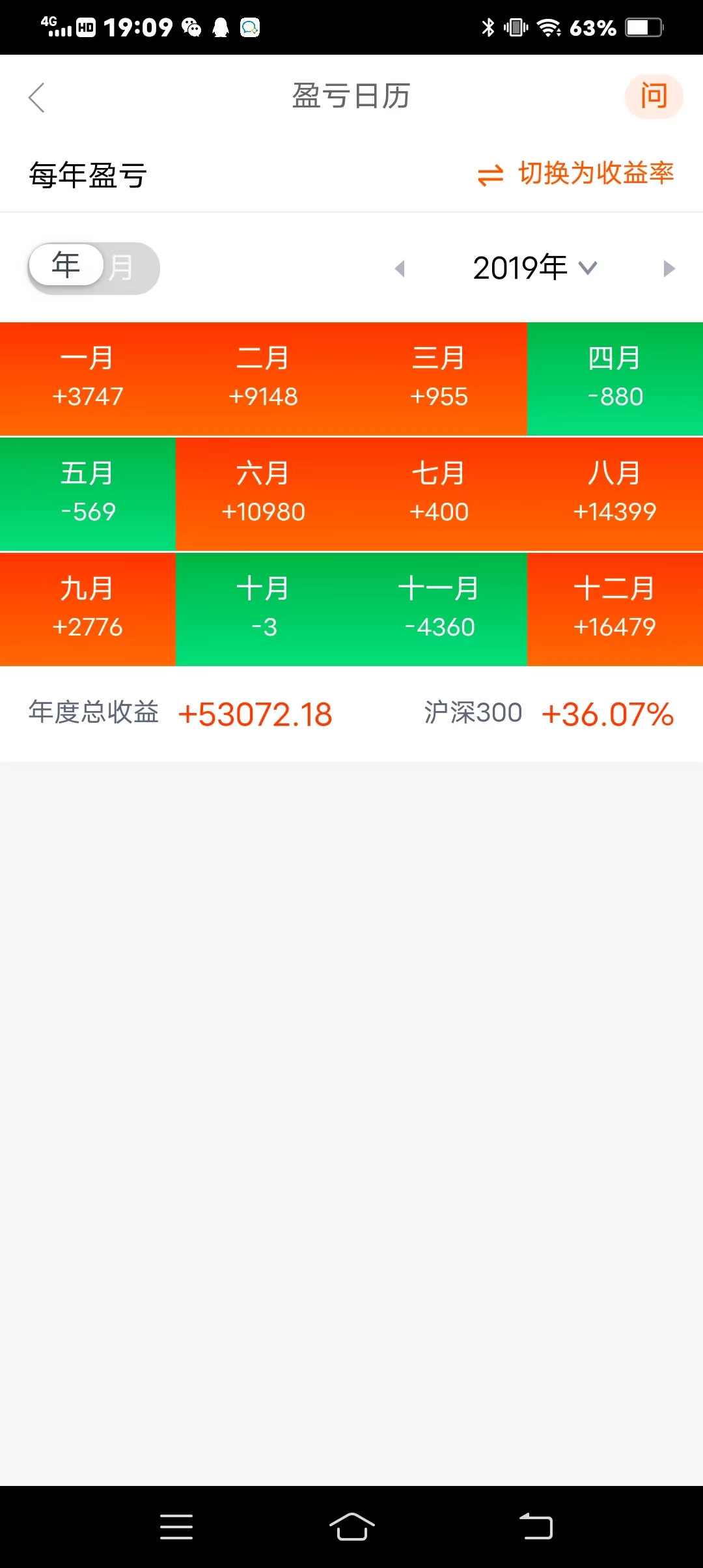Open the 一月 +3747 tile
Image resolution: width=703 pixels, height=1568 pixels.
88,378
